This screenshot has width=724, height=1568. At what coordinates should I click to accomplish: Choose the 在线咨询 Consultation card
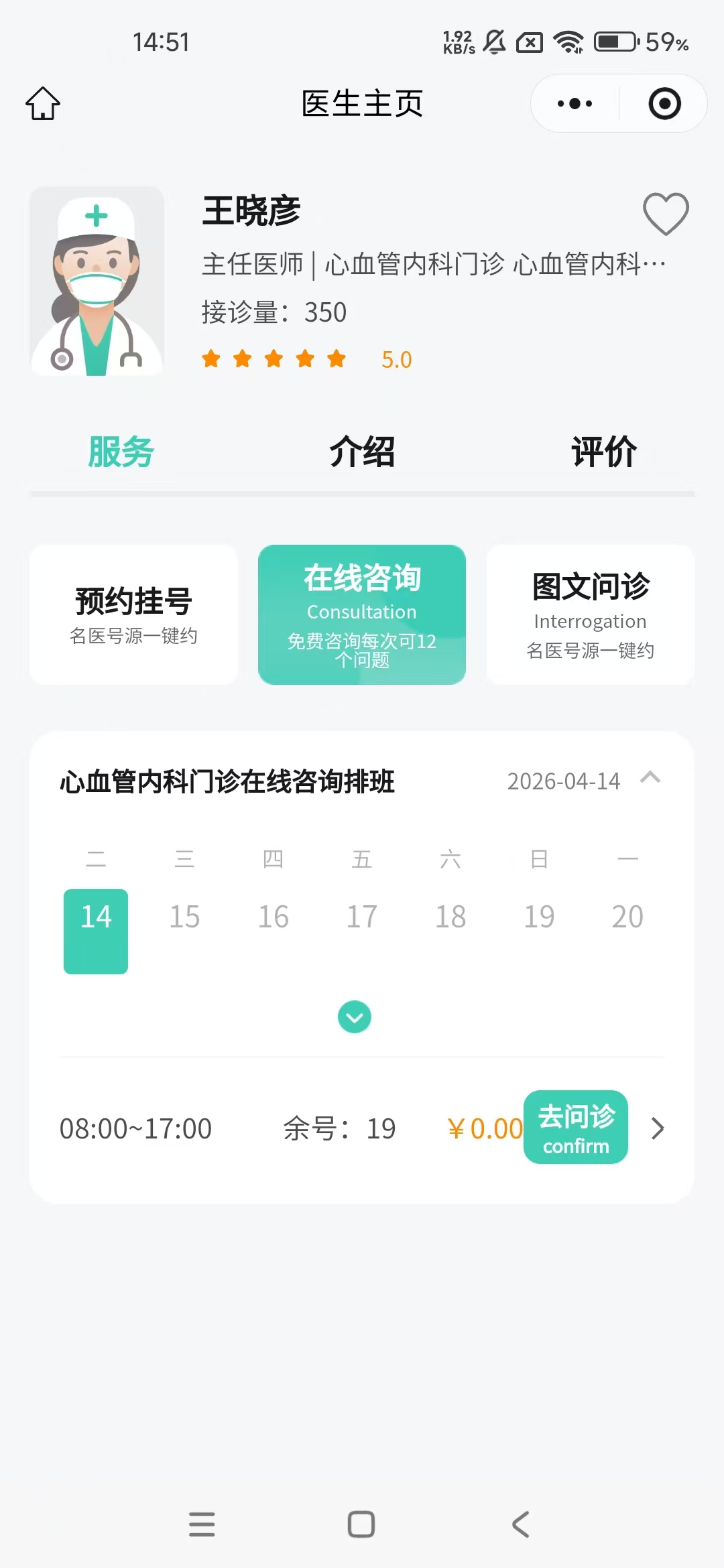point(362,614)
